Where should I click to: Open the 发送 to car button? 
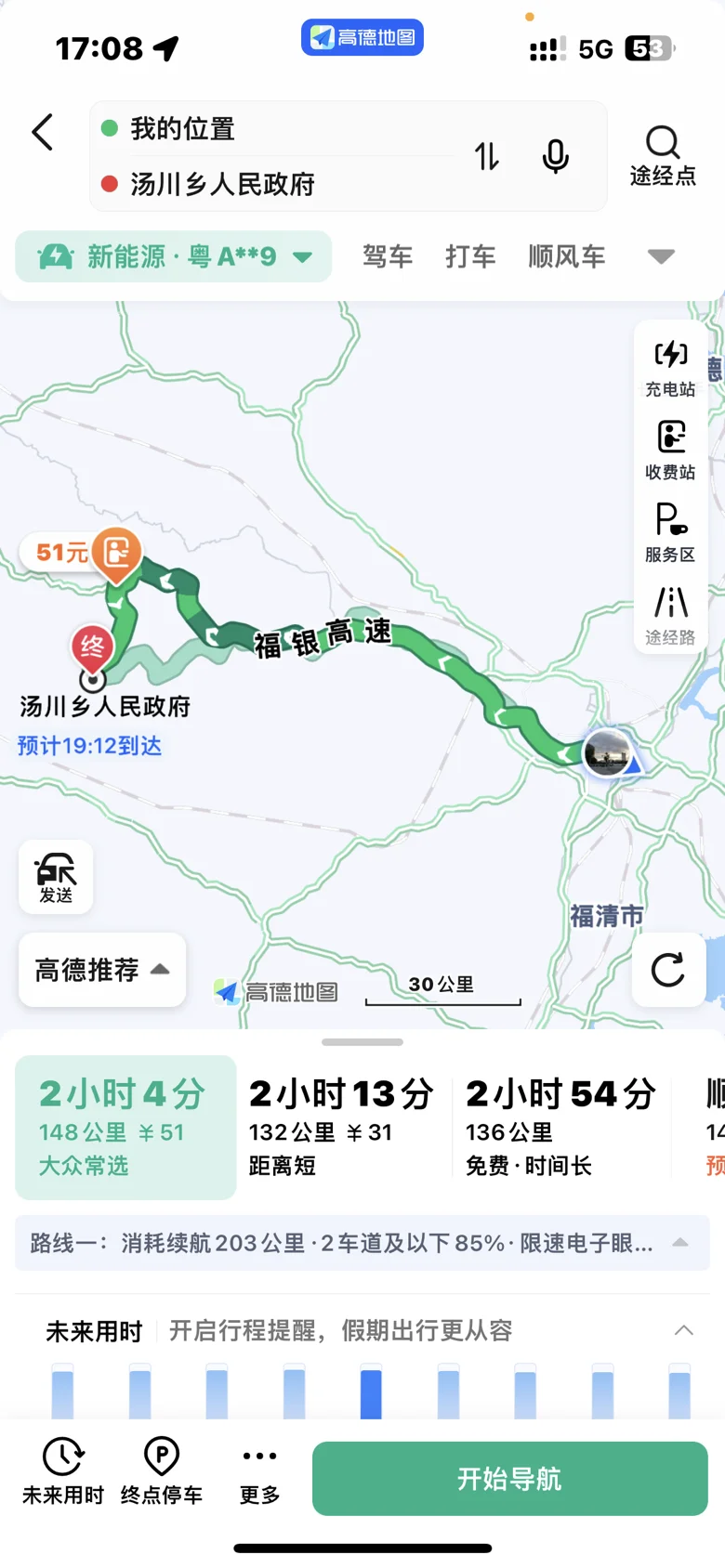click(56, 877)
